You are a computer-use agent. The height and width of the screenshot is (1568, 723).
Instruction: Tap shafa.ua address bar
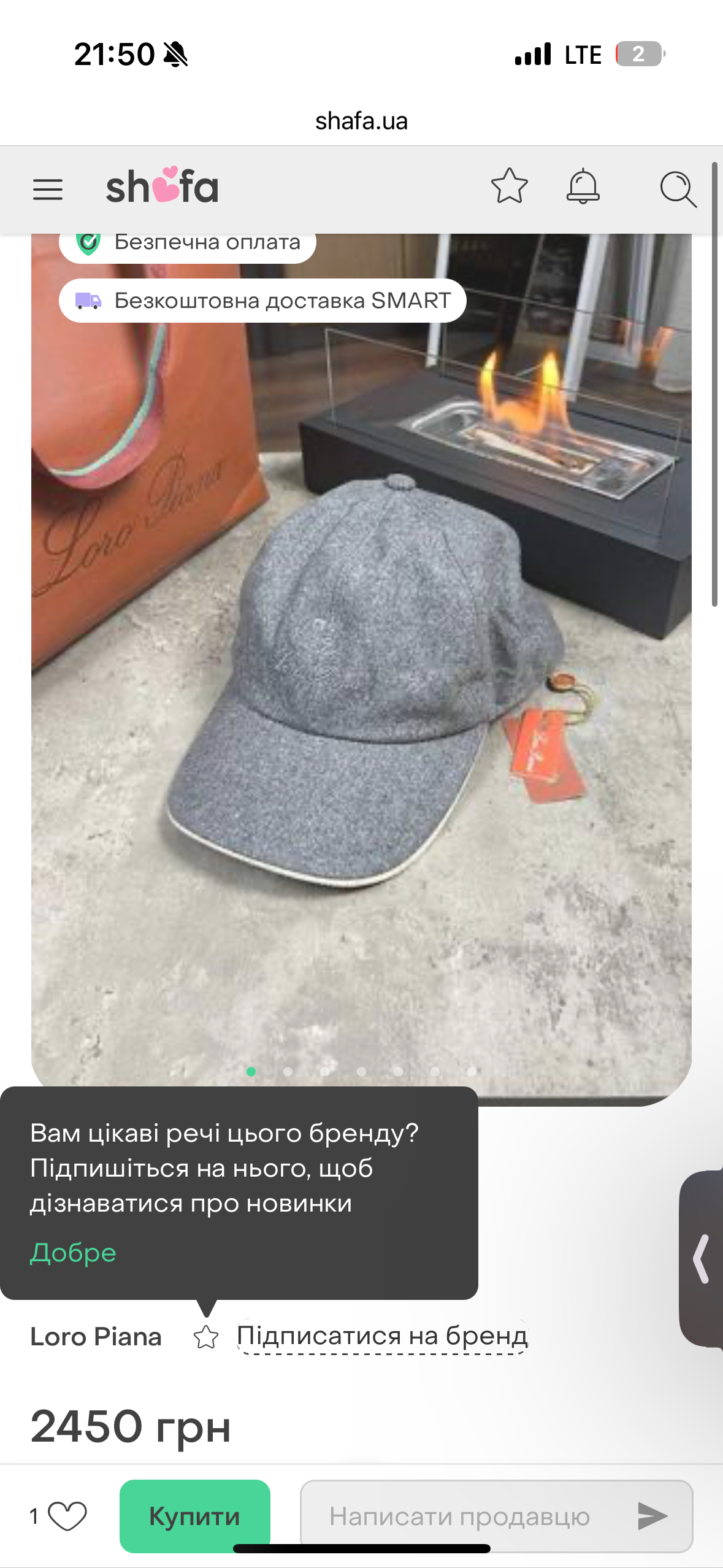(361, 121)
